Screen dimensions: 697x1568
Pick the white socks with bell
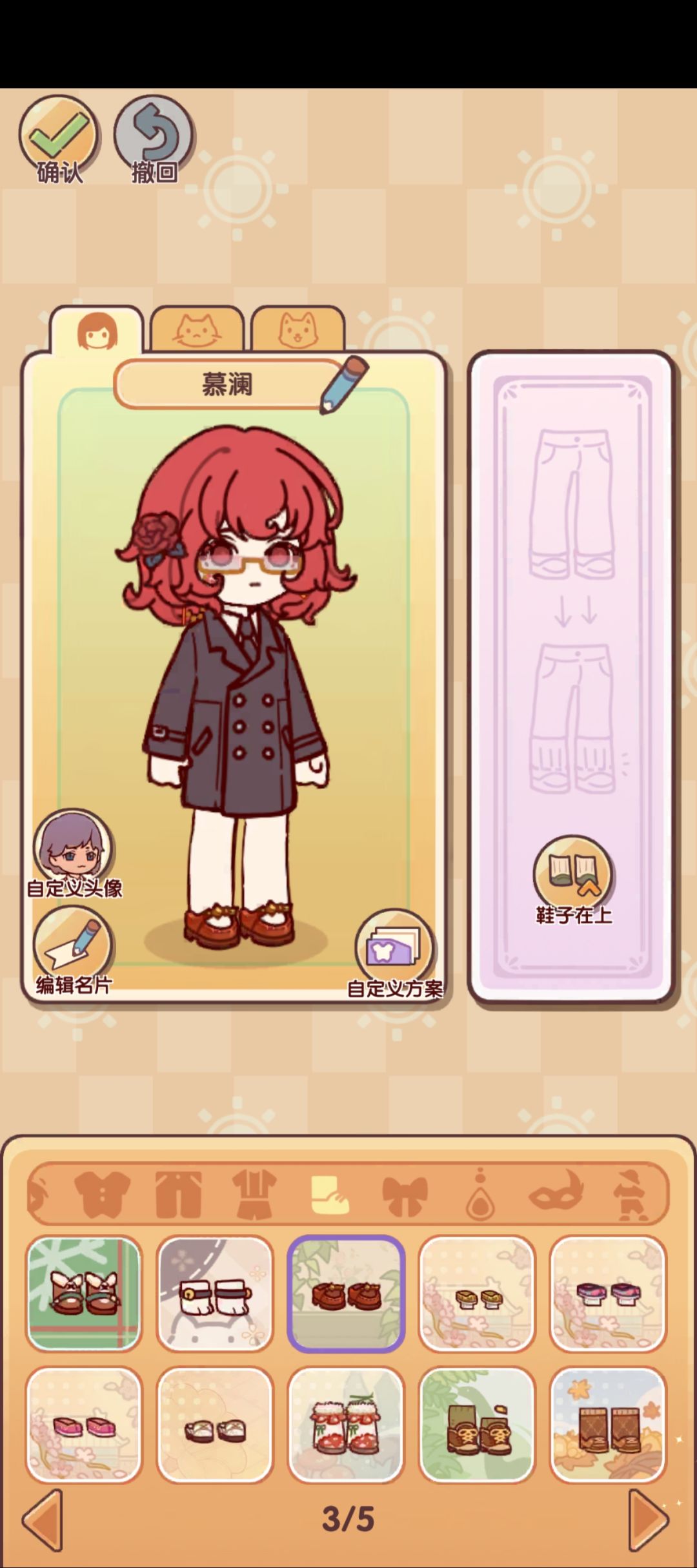point(215,1294)
